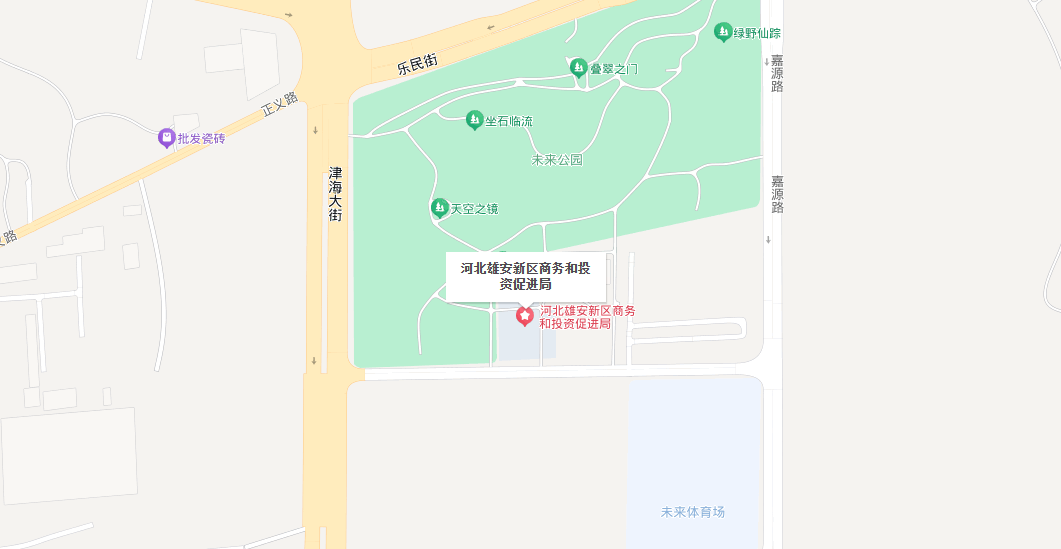Open the 批发瓷砖 shop marker
Screen dimensions: 1061x549
[x=166, y=138]
